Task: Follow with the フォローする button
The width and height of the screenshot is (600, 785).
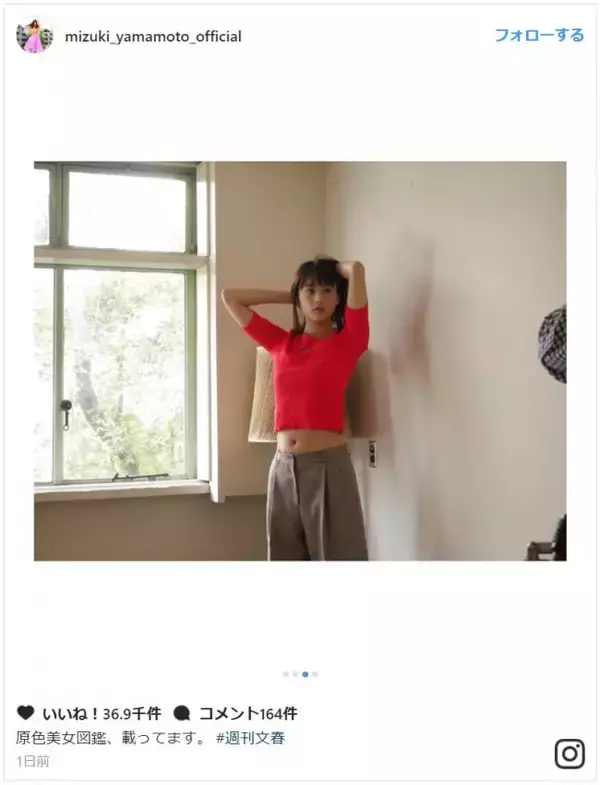Action: pos(539,35)
